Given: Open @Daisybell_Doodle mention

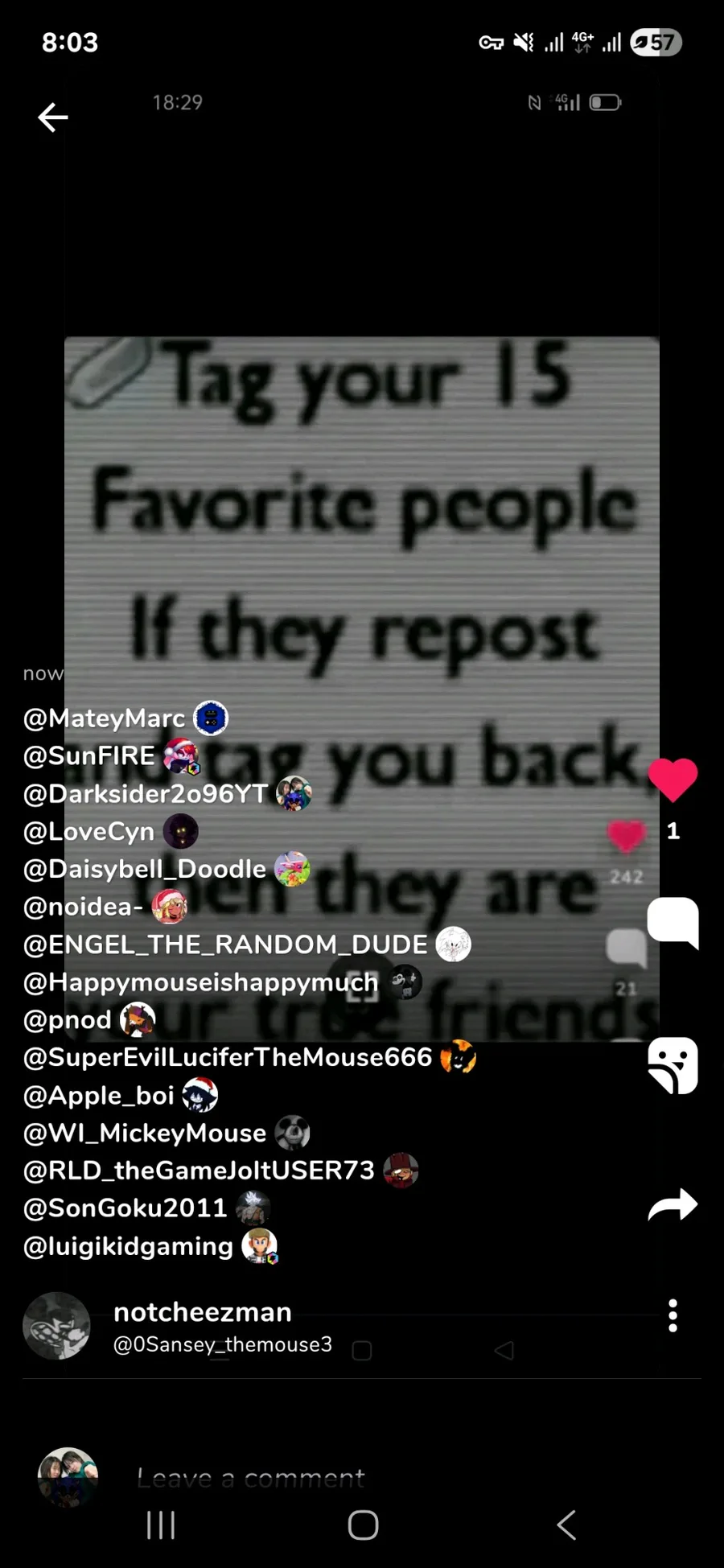Looking at the screenshot, I should (145, 869).
